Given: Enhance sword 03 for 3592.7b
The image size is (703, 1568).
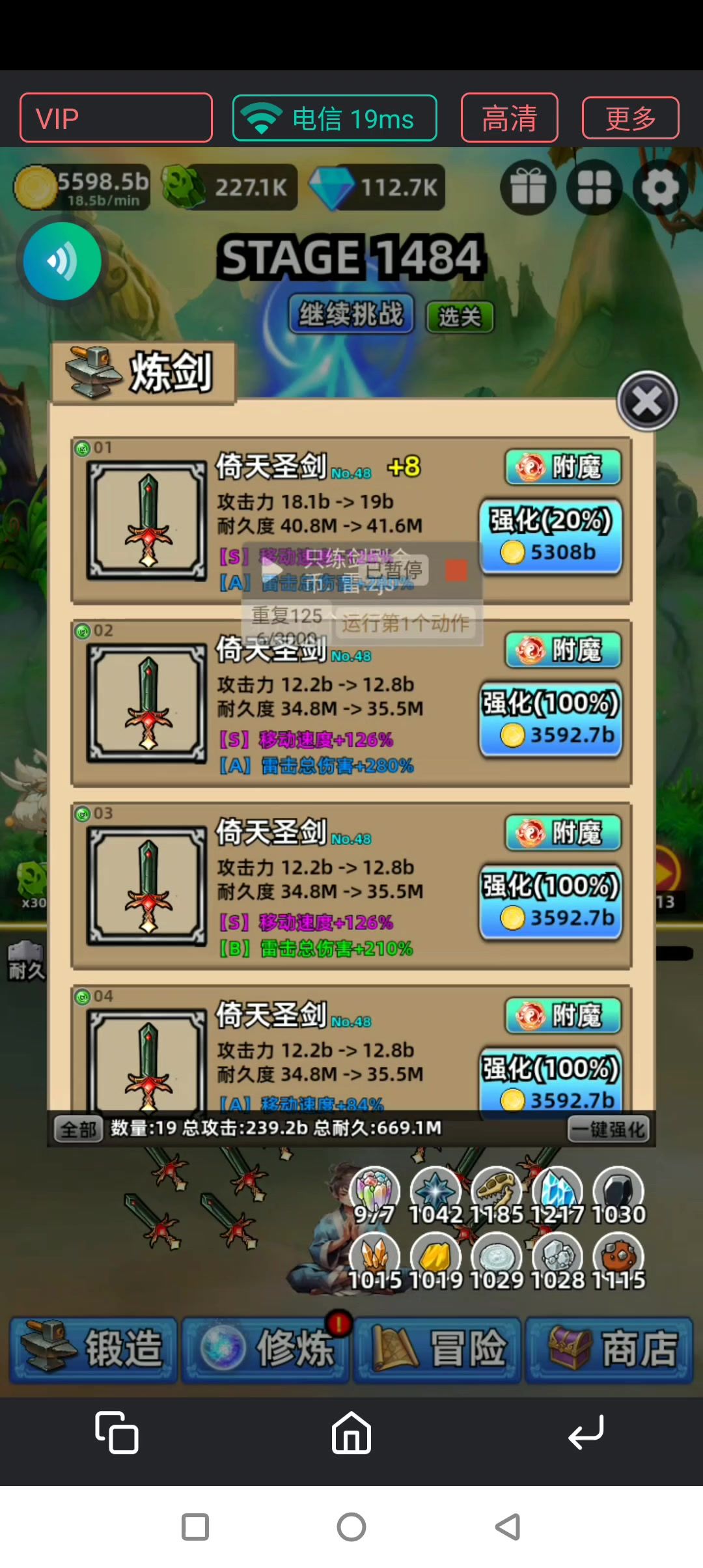Looking at the screenshot, I should [551, 903].
